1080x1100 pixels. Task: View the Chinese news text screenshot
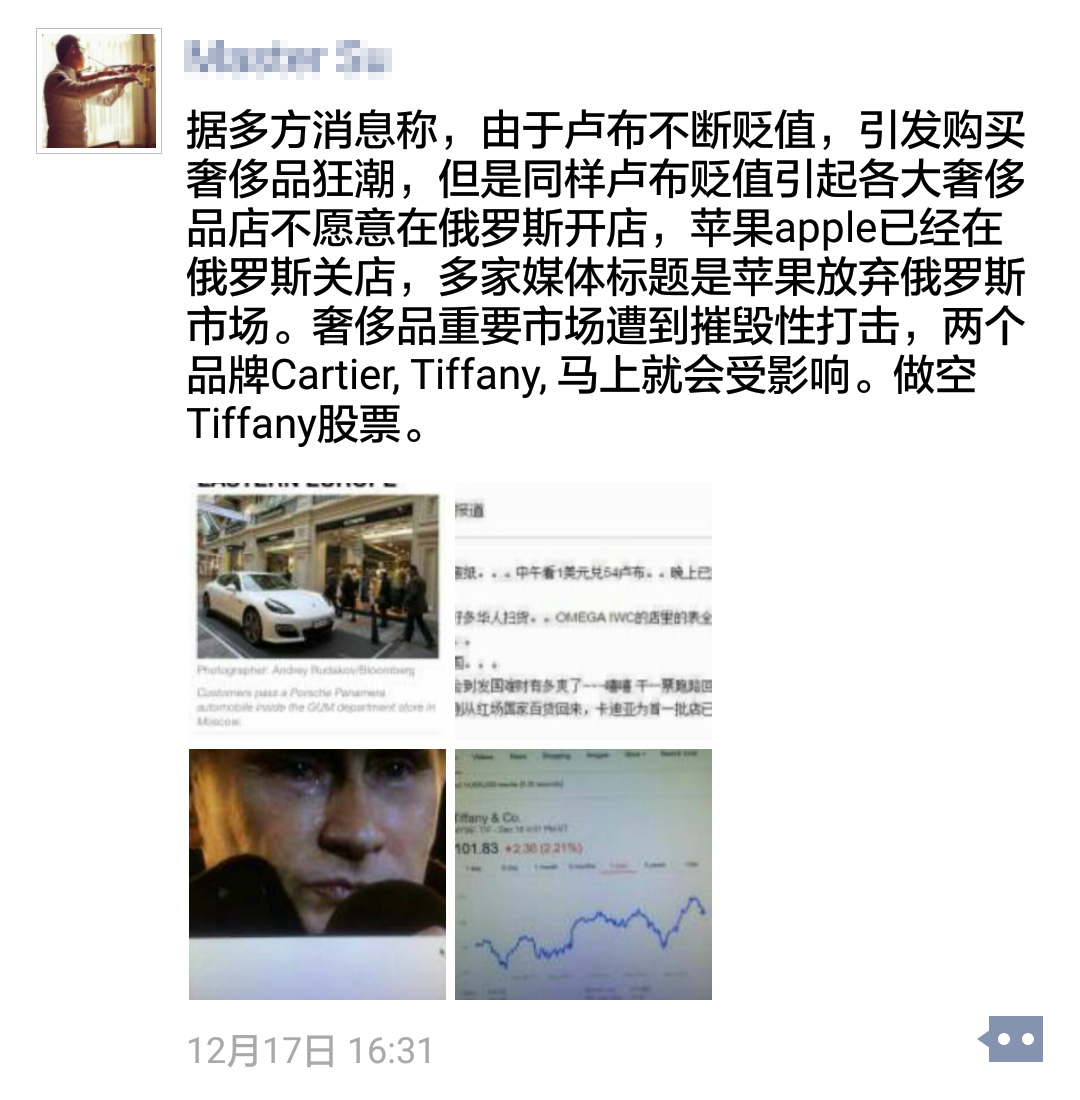pyautogui.click(x=583, y=610)
